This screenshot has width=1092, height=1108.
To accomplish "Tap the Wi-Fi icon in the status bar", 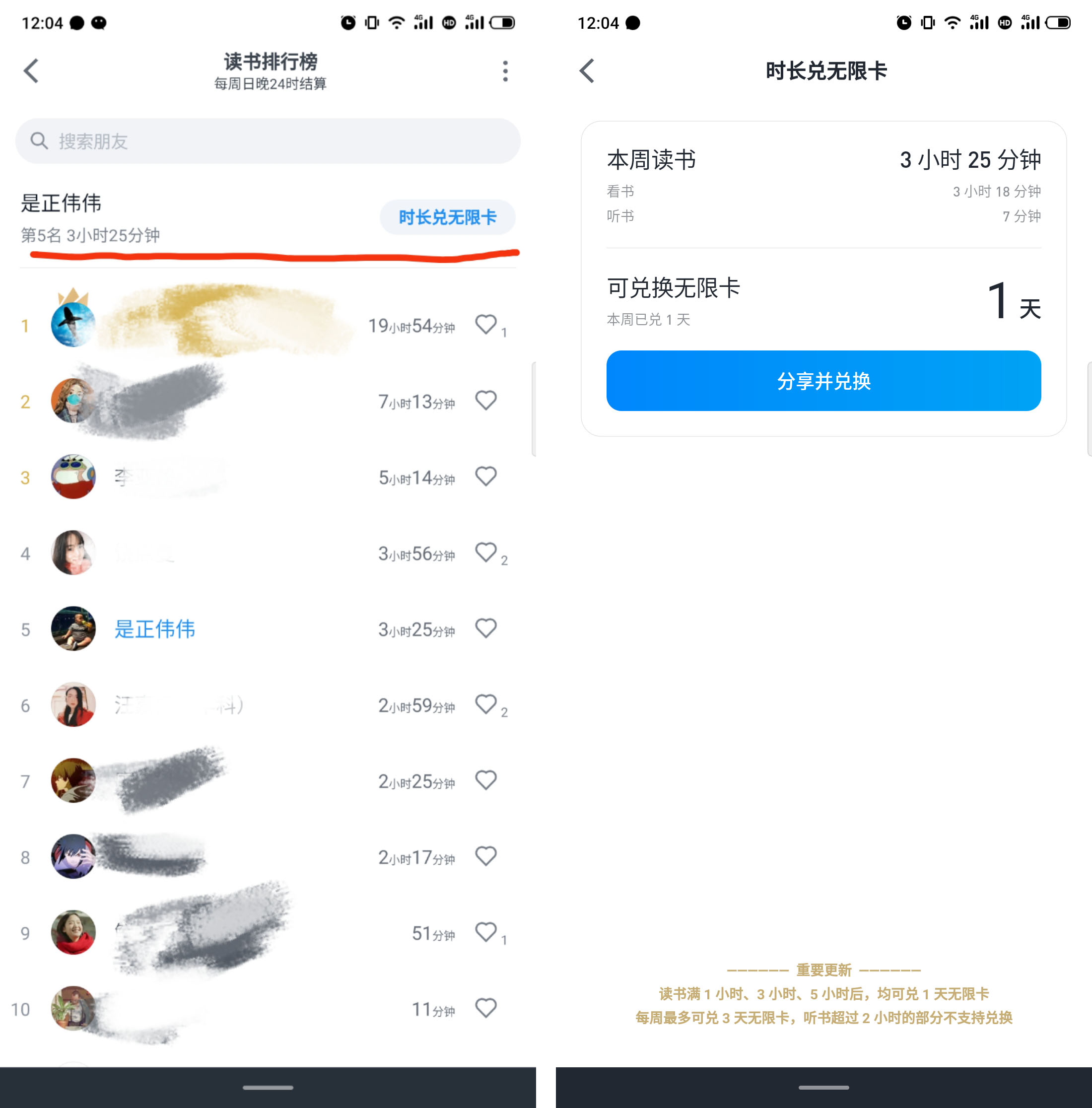I will (x=396, y=22).
